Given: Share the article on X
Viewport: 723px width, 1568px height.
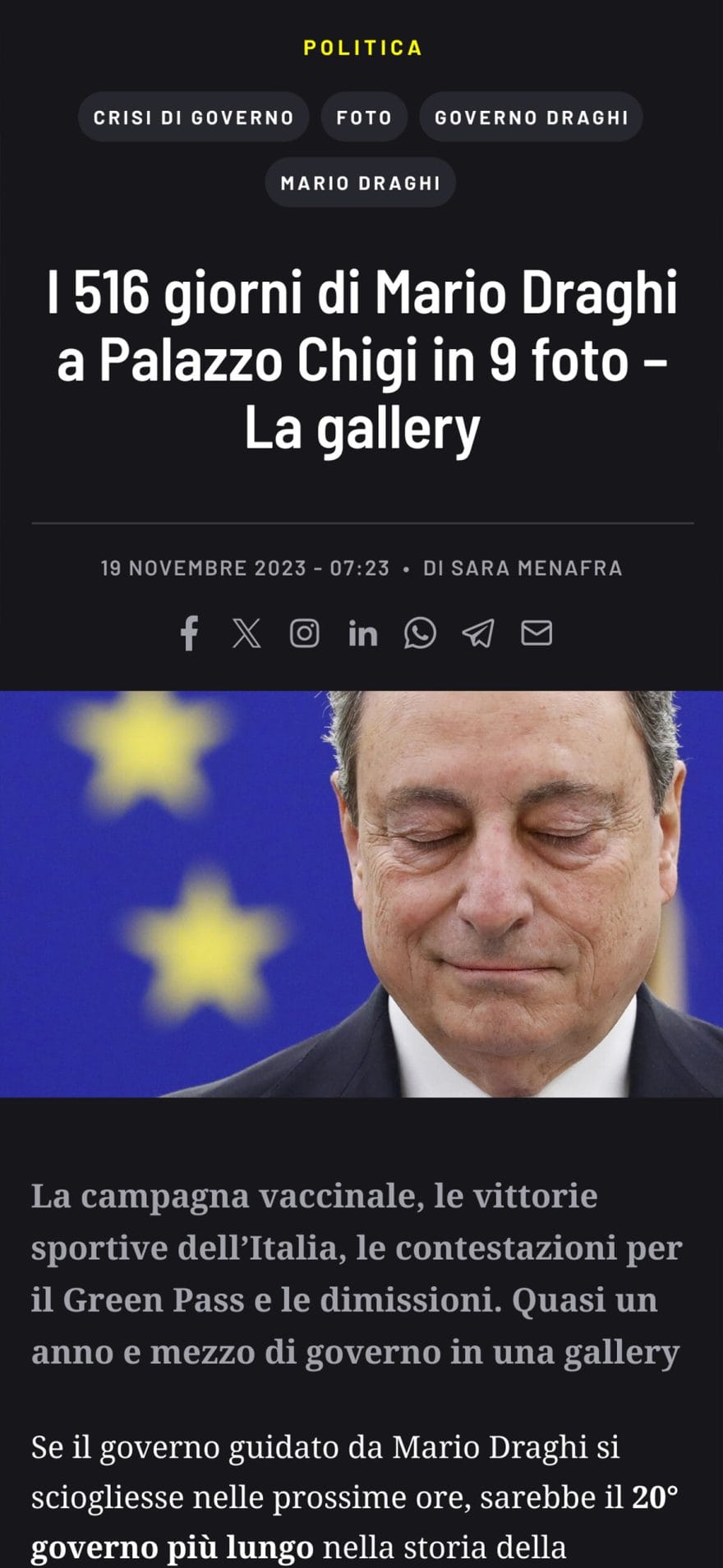Looking at the screenshot, I should click(246, 633).
